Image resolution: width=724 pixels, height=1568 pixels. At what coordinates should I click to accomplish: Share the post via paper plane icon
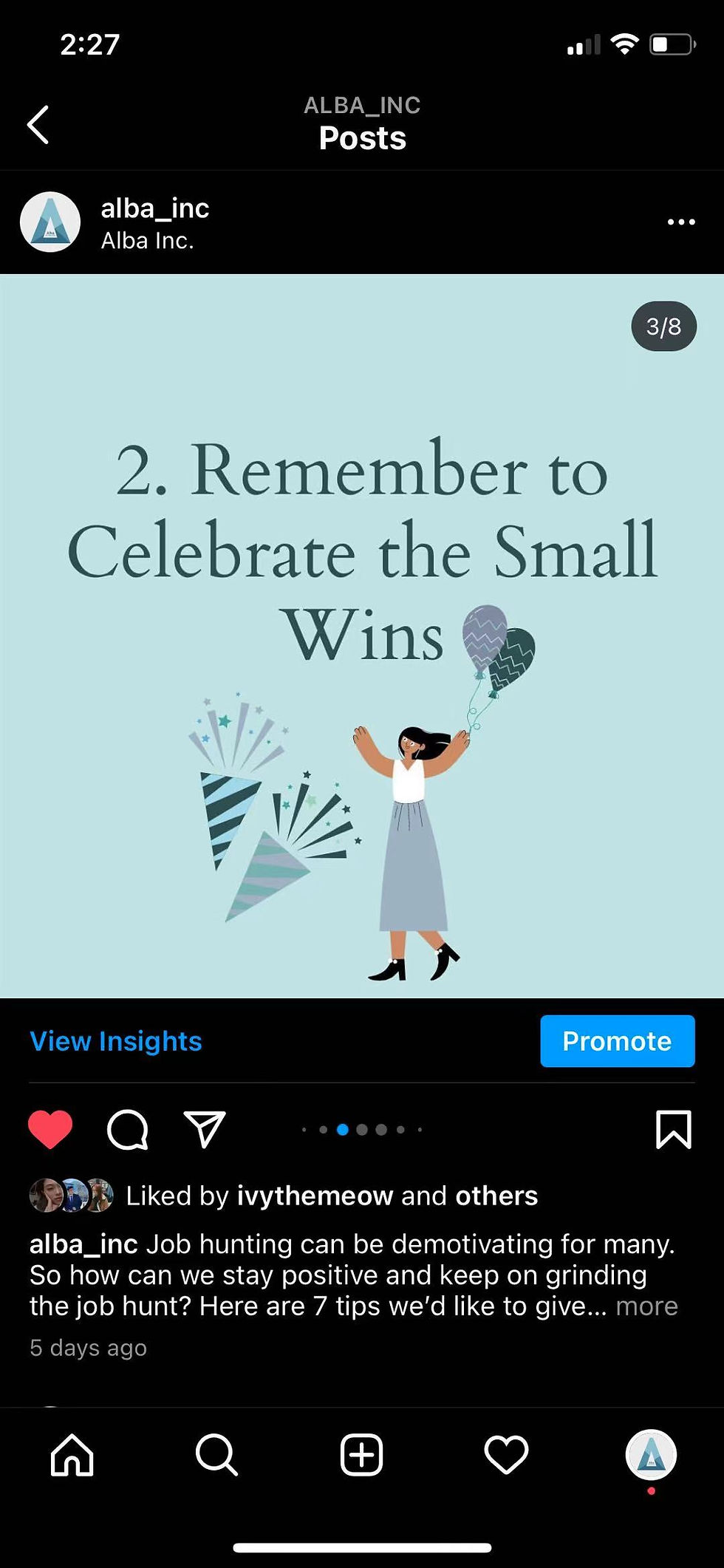[x=205, y=1129]
